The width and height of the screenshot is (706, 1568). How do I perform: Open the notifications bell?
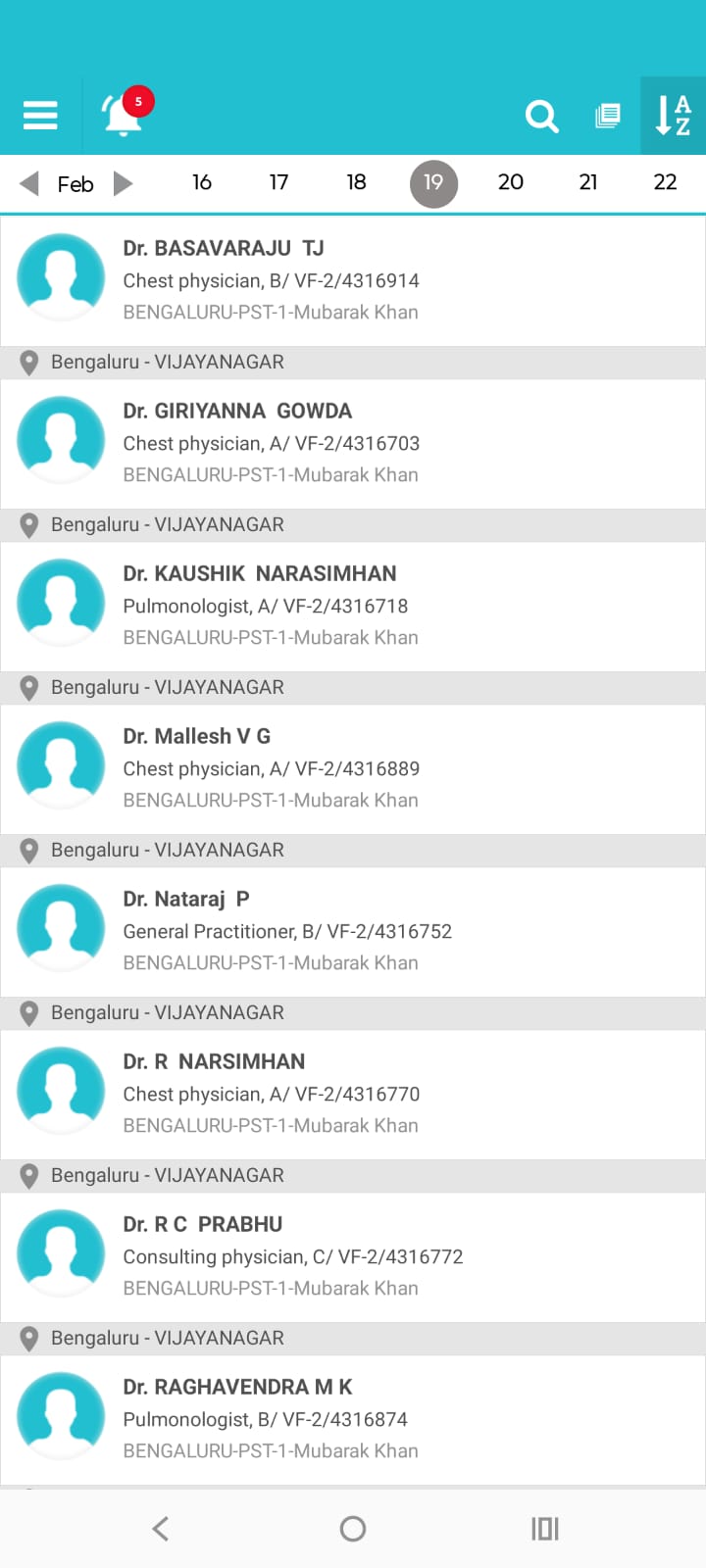[124, 116]
